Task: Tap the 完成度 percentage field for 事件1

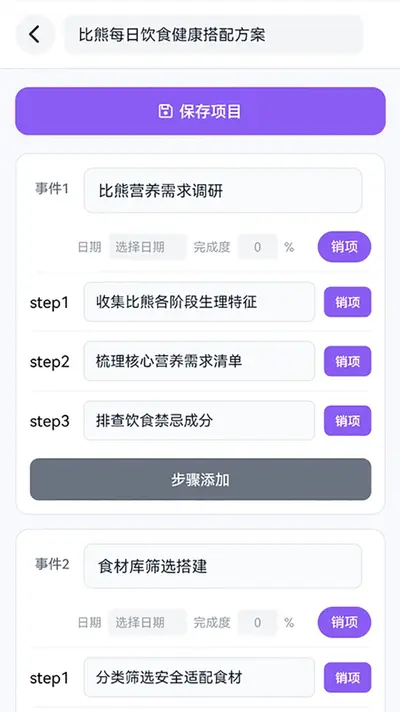Action: [x=257, y=247]
